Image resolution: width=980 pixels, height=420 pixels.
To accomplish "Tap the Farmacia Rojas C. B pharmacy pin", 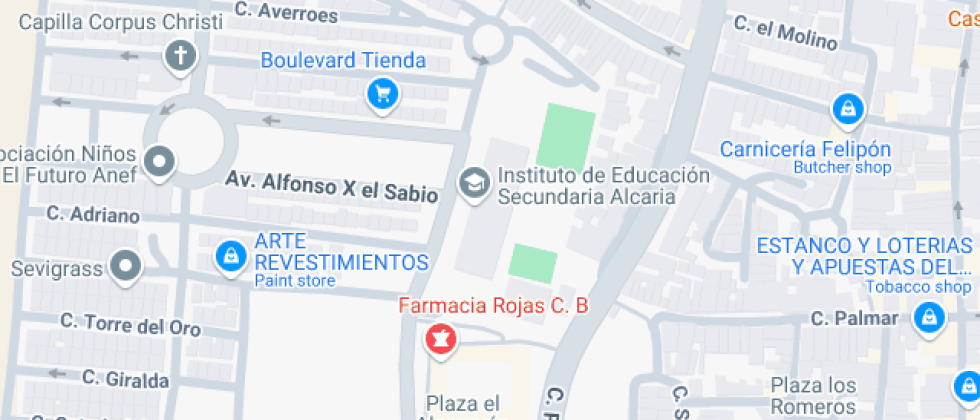I will click(x=440, y=340).
